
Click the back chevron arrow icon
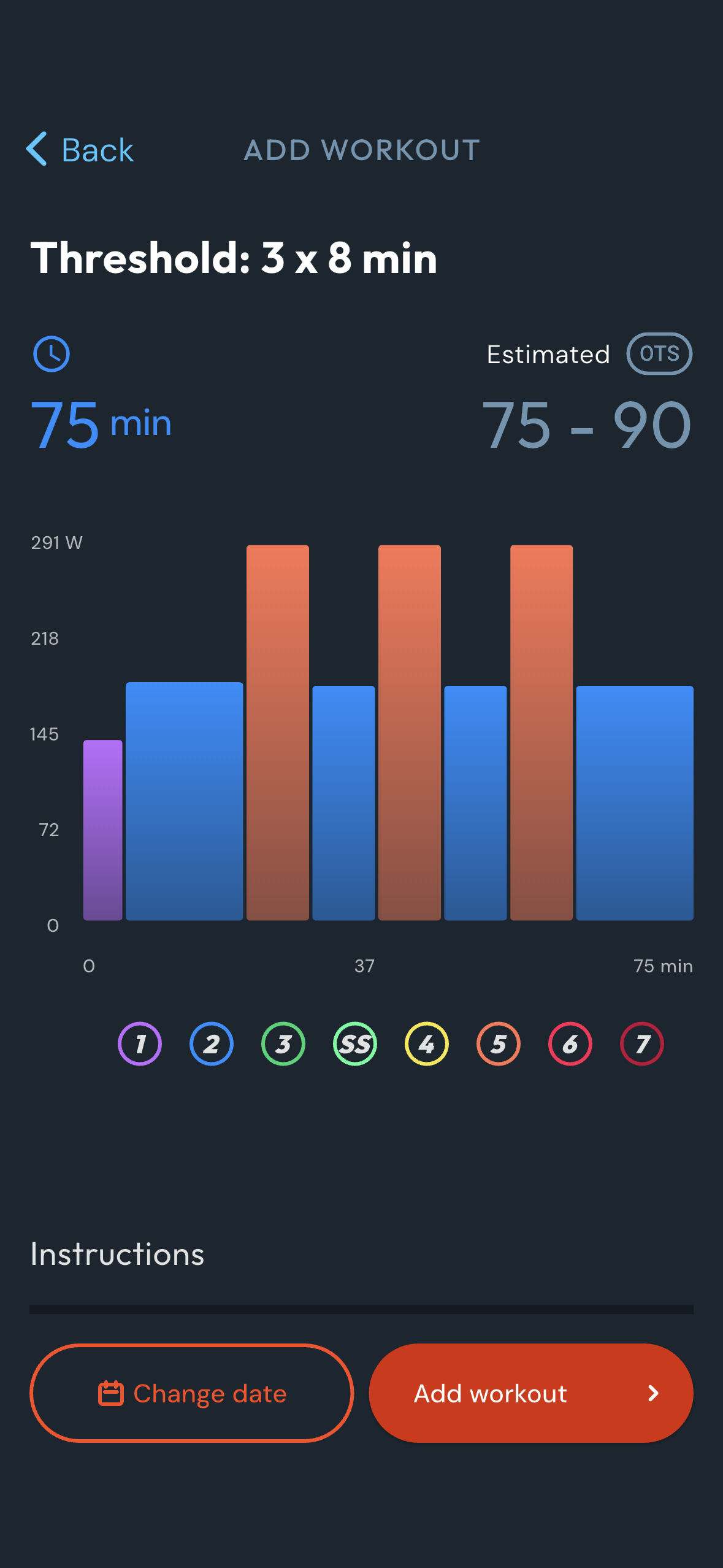[36, 149]
